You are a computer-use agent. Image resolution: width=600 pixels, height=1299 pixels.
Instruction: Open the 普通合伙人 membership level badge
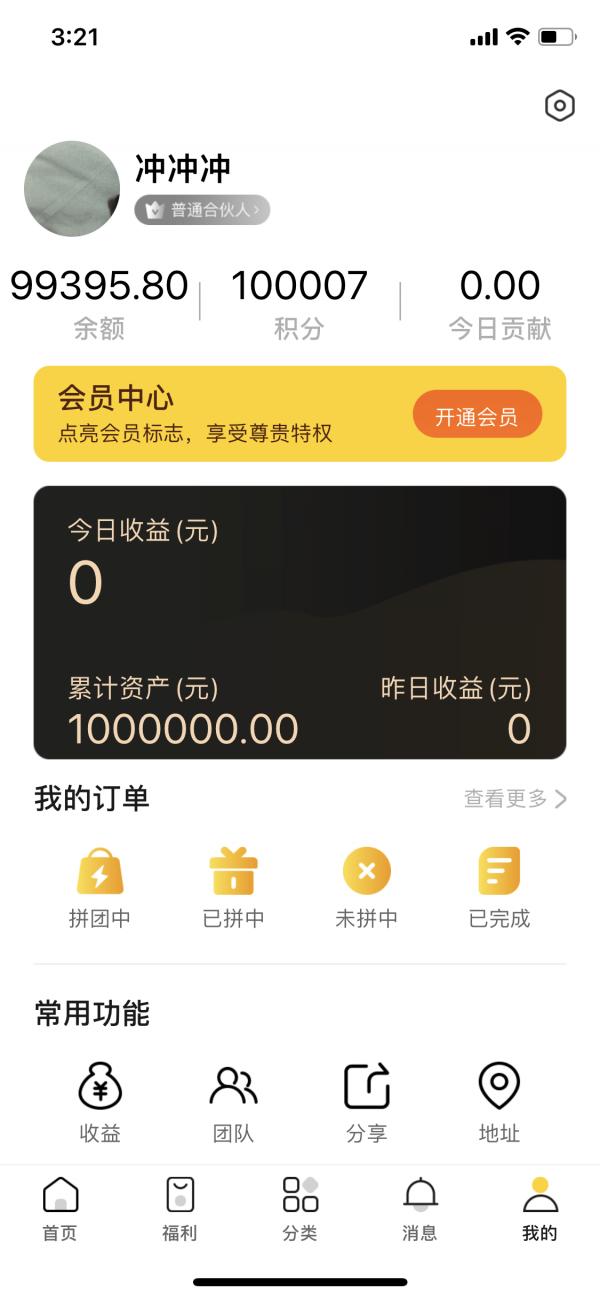(x=203, y=210)
